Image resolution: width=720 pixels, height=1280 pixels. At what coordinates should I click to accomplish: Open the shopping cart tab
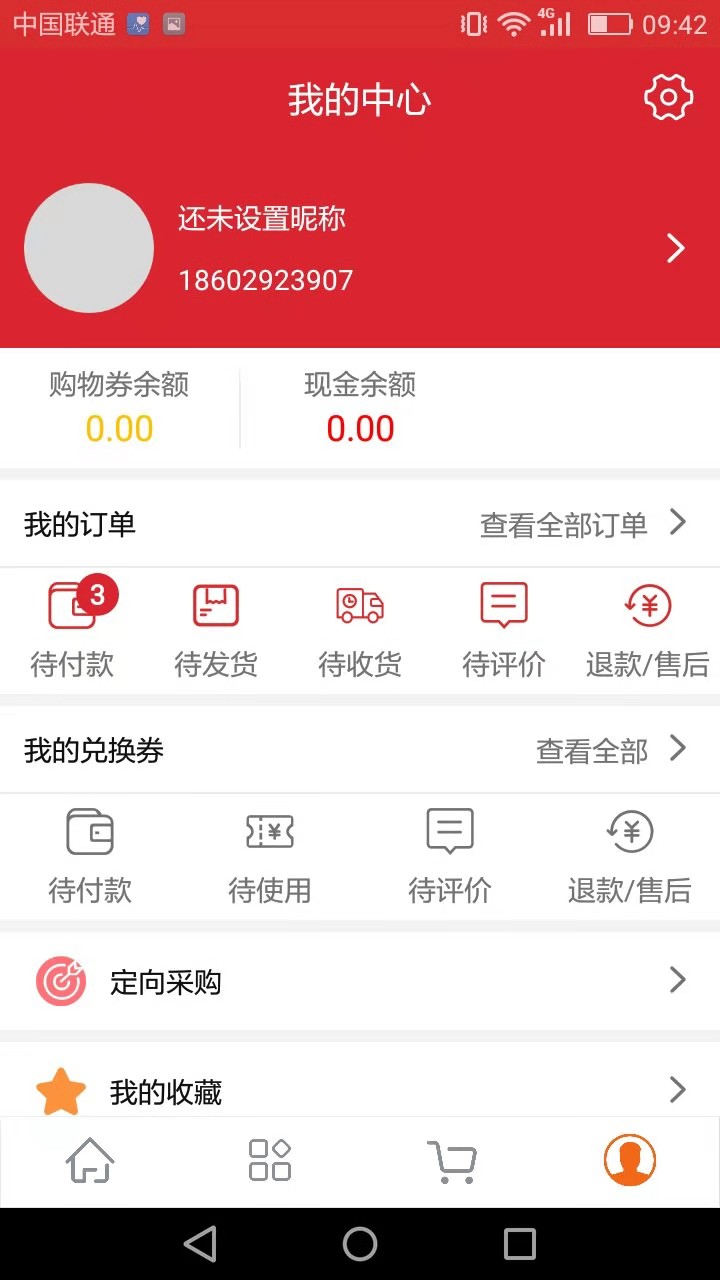click(x=450, y=1161)
